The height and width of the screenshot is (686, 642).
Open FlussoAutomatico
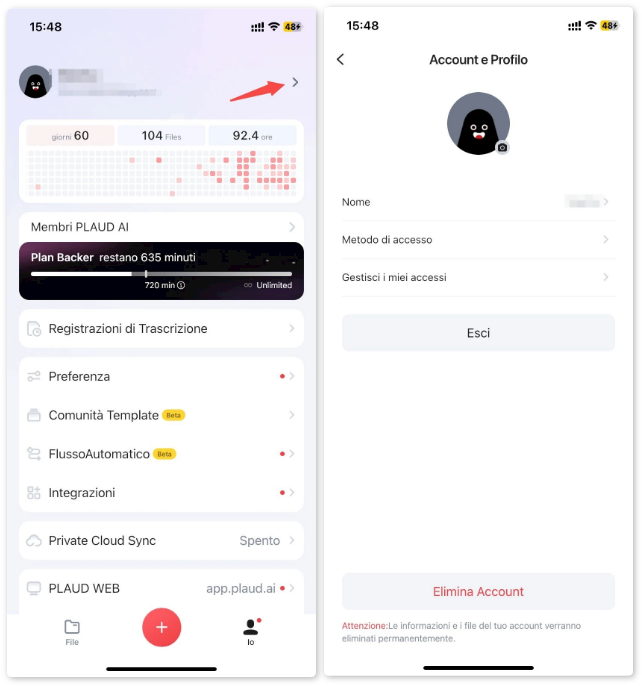click(x=161, y=454)
